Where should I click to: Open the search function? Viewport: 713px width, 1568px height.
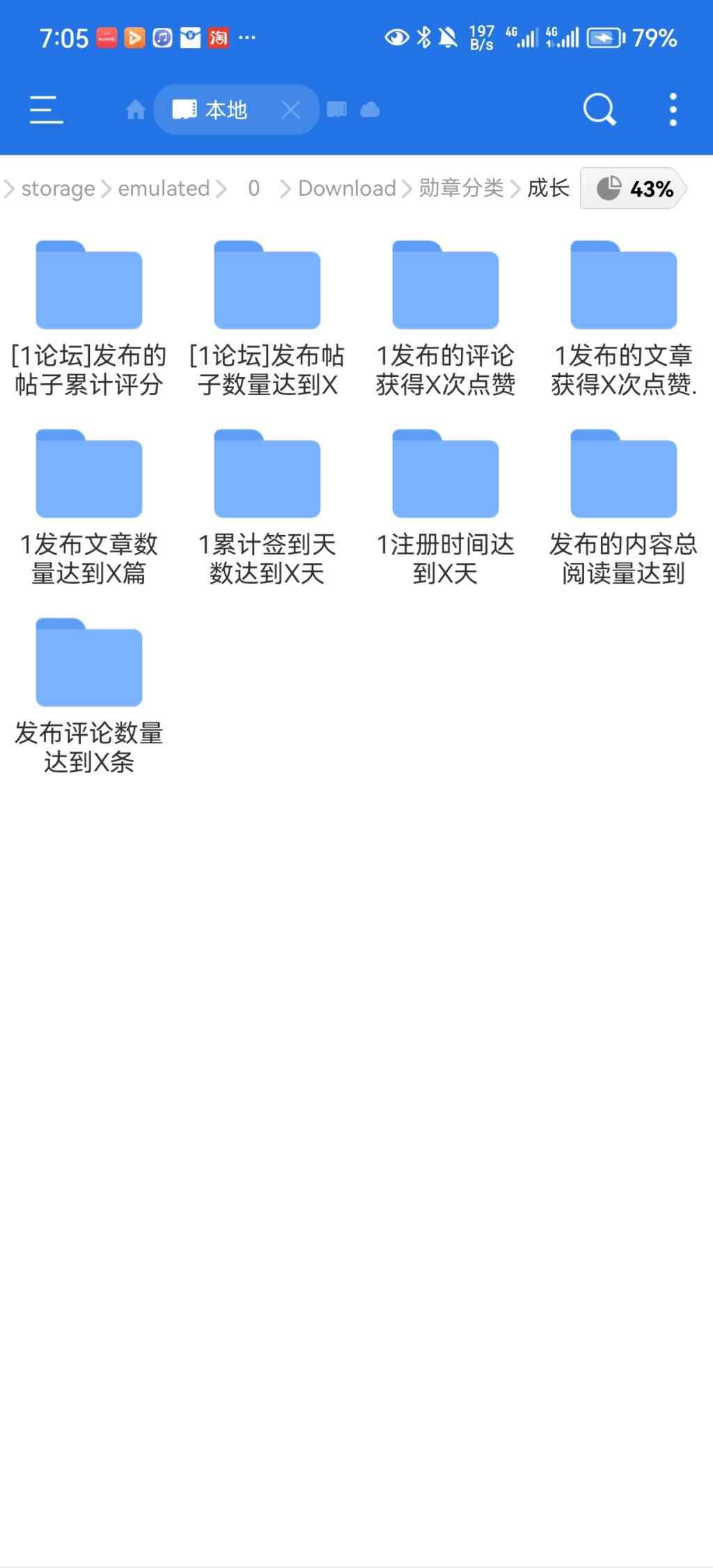(599, 109)
